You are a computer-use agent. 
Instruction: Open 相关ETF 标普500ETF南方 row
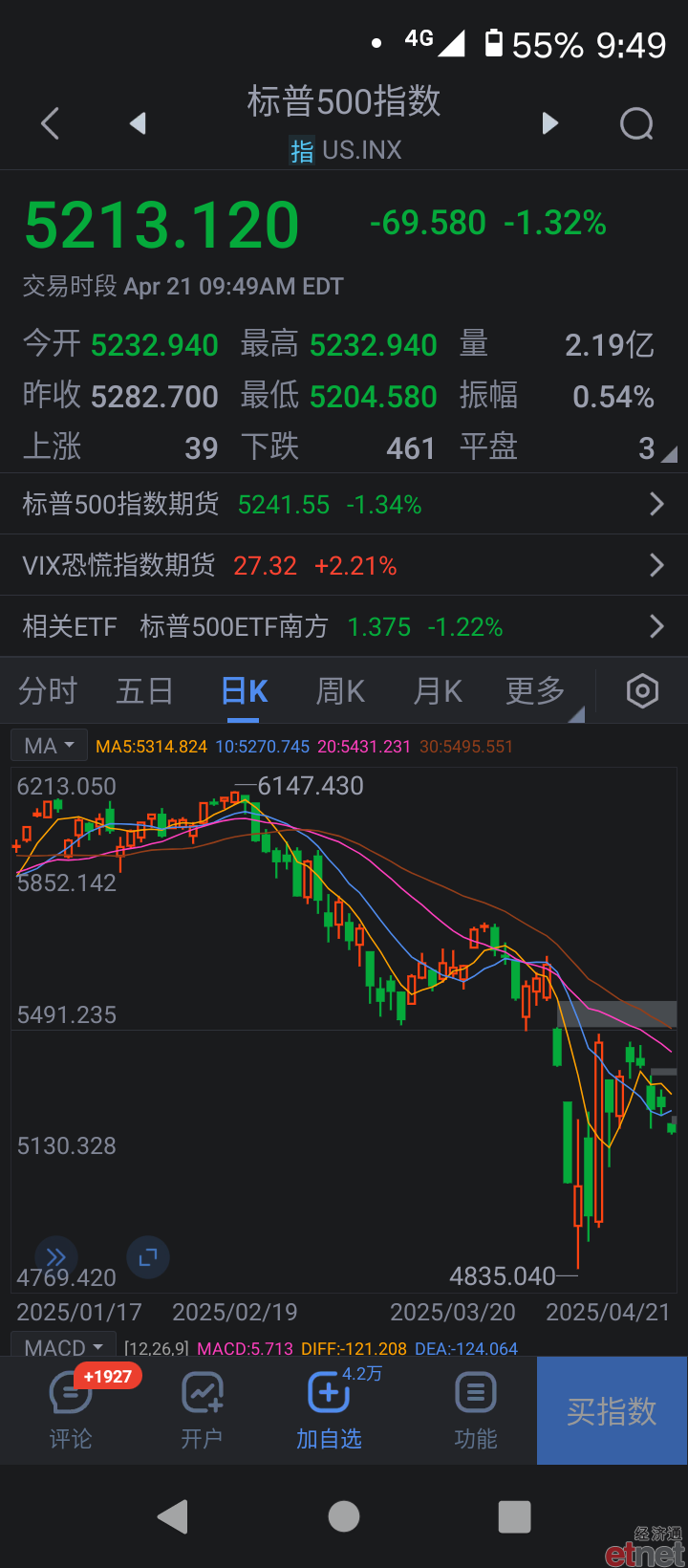(344, 626)
